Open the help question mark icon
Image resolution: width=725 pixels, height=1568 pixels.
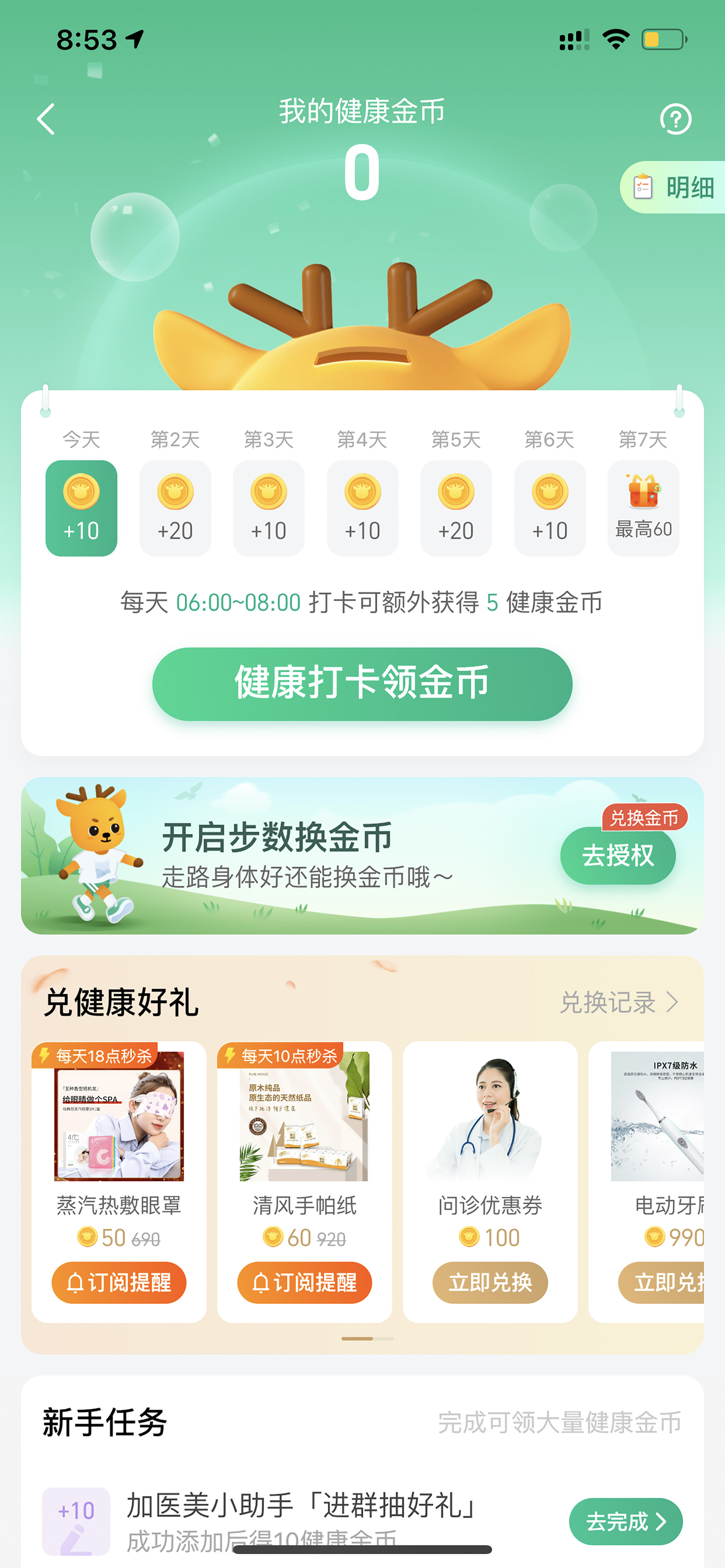pyautogui.click(x=676, y=119)
